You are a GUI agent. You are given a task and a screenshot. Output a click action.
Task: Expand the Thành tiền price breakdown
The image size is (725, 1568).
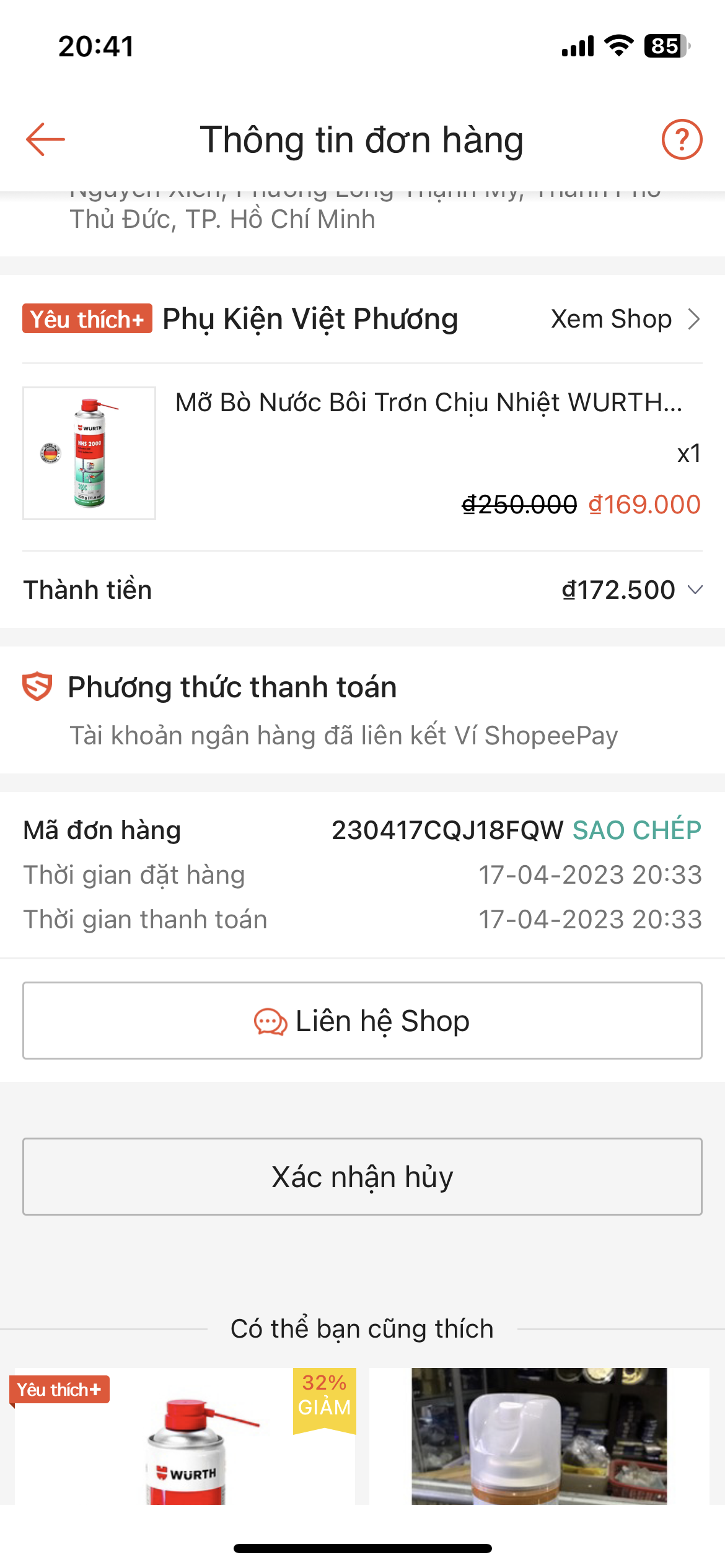tap(694, 590)
